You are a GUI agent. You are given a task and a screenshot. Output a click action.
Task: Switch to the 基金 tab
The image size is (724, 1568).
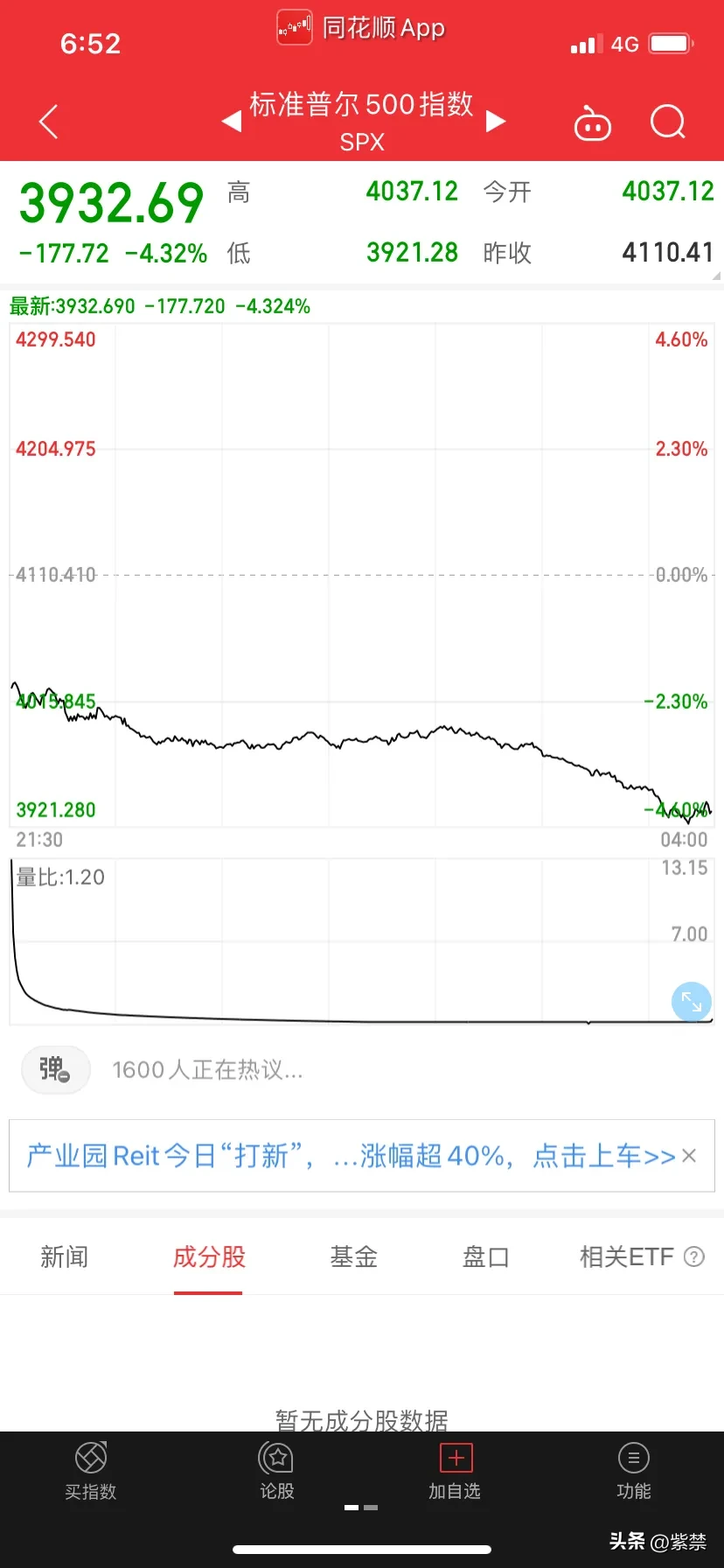coord(353,1257)
